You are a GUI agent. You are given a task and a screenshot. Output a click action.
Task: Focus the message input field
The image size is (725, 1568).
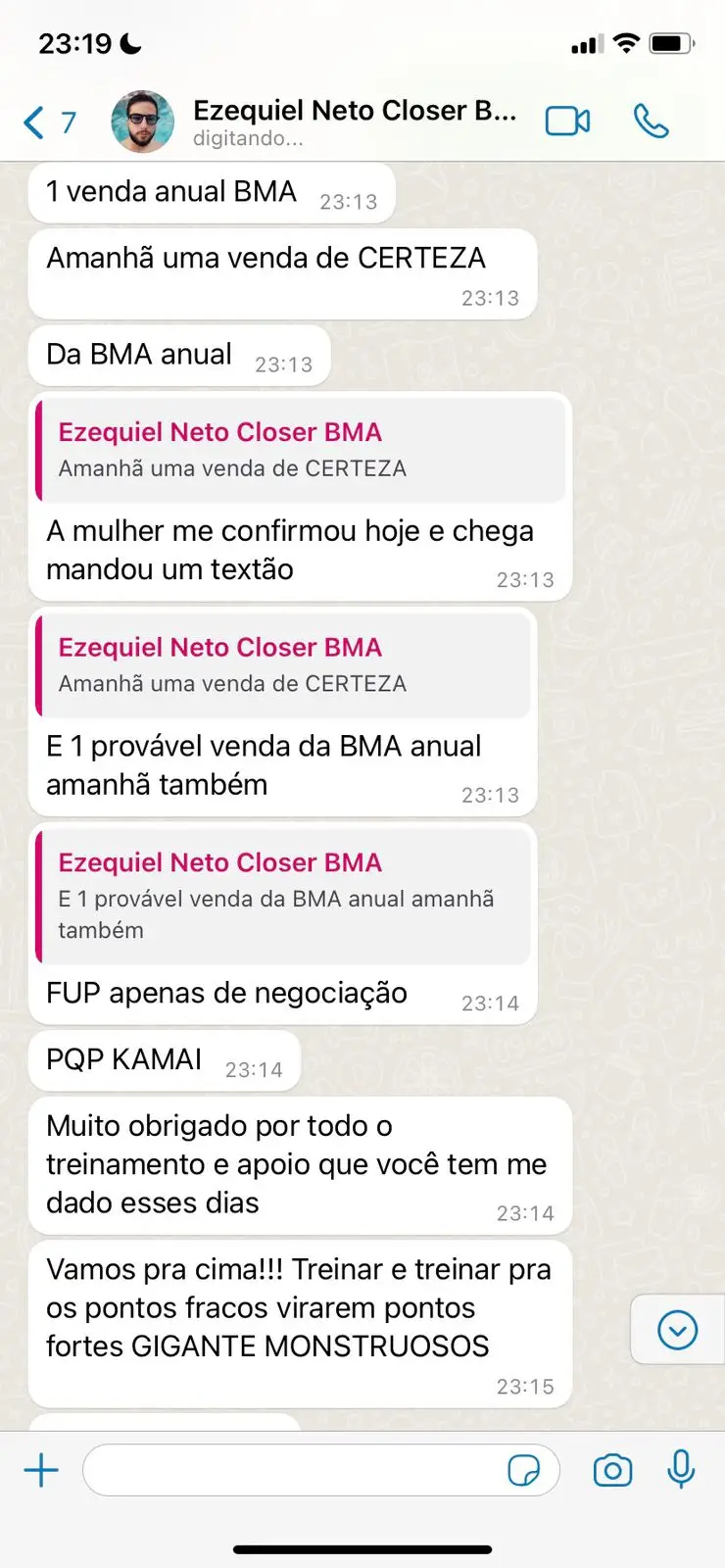[x=294, y=1470]
